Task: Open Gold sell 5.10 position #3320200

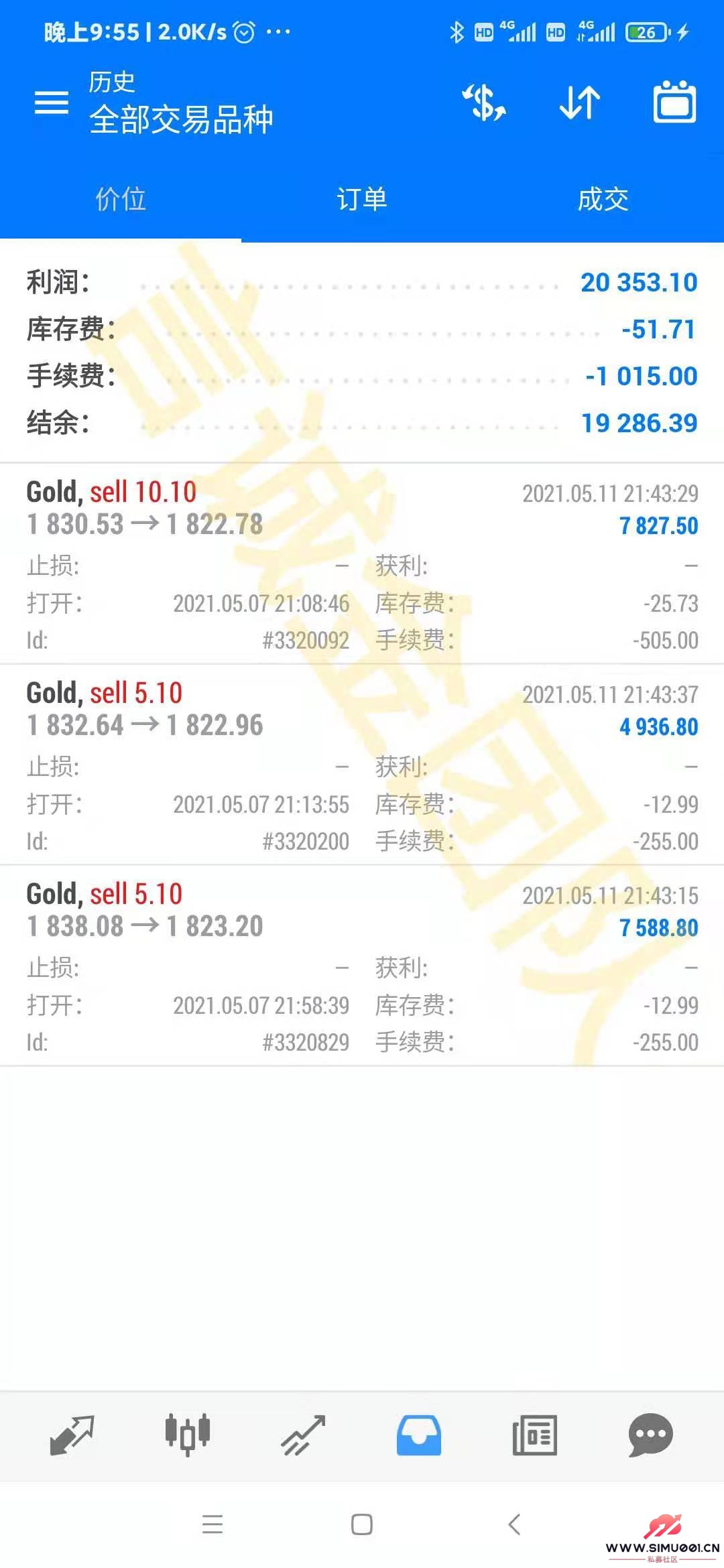Action: tap(362, 764)
